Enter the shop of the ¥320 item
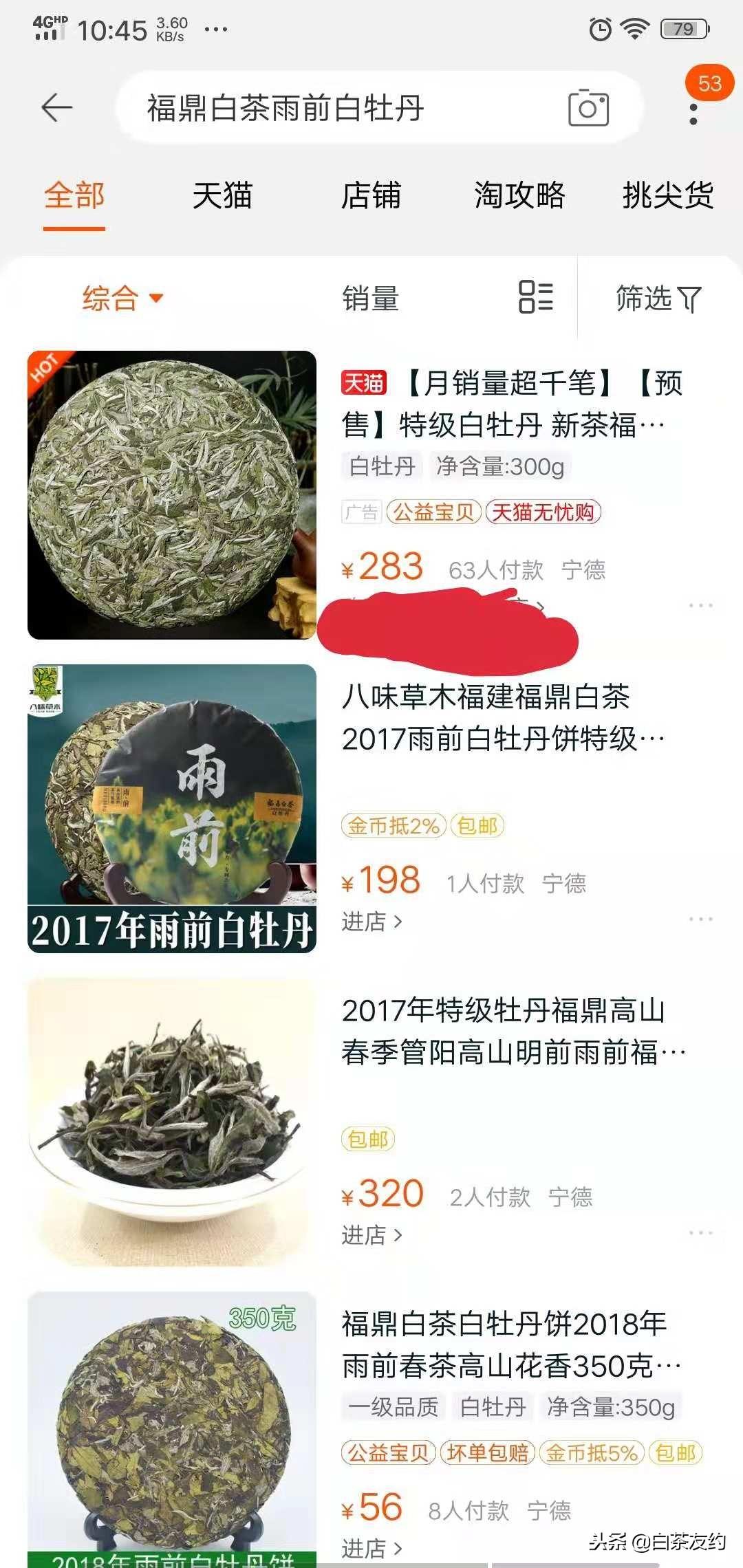This screenshot has width=743, height=1568. pos(371,1235)
